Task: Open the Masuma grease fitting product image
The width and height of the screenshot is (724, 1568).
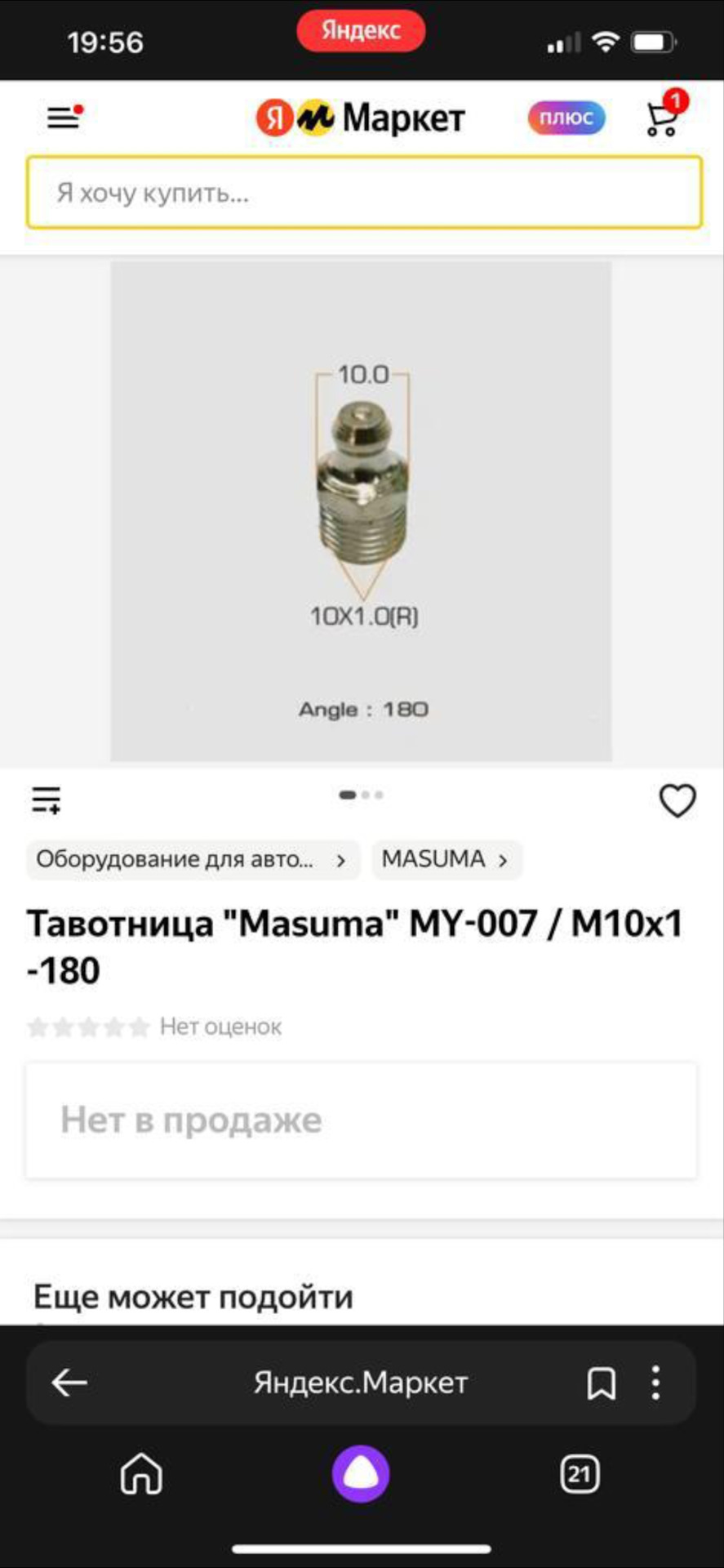Action: [361, 511]
